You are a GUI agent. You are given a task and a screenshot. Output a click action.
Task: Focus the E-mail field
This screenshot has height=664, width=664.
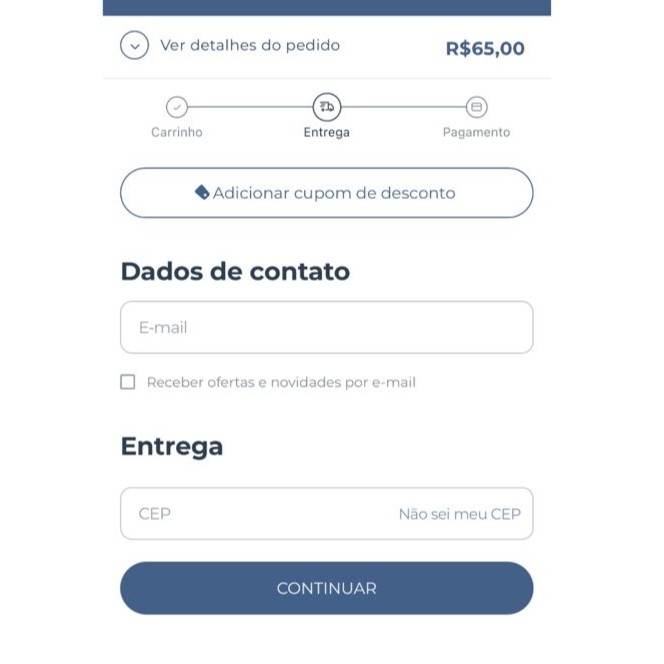pyautogui.click(x=326, y=327)
